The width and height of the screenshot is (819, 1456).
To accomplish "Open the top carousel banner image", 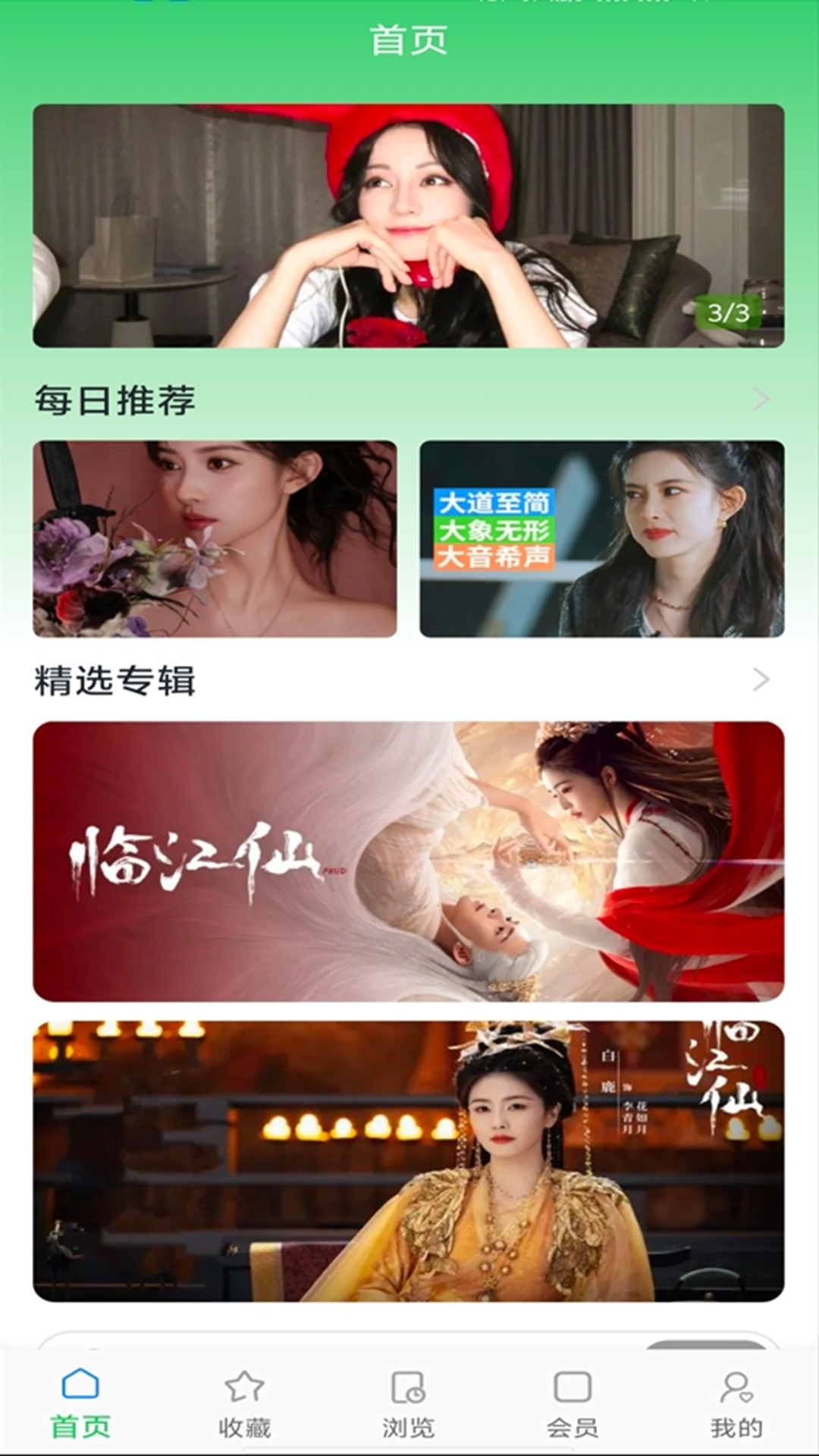I will pos(408,225).
